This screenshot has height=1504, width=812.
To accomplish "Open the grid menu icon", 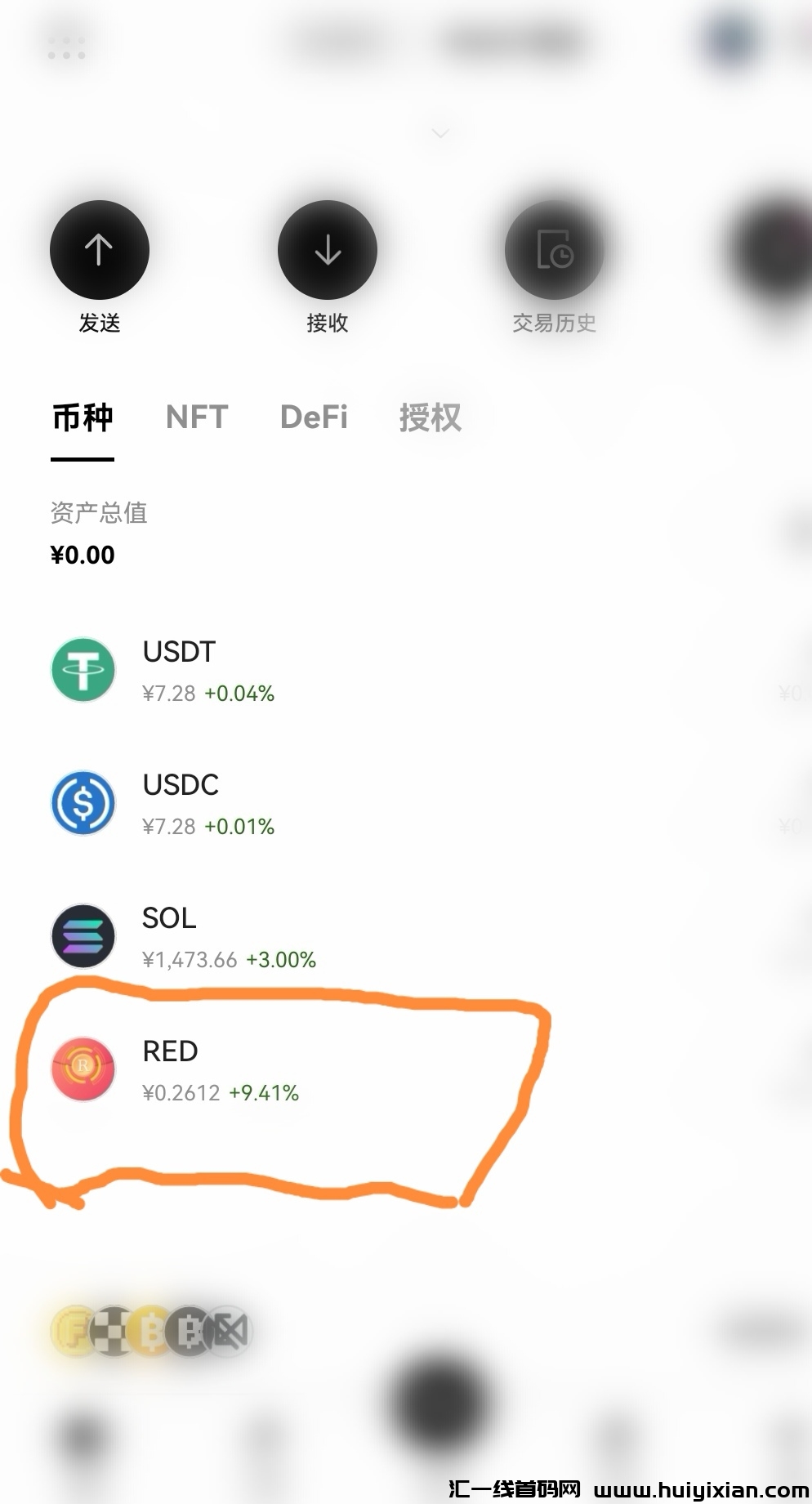I will coord(66,48).
